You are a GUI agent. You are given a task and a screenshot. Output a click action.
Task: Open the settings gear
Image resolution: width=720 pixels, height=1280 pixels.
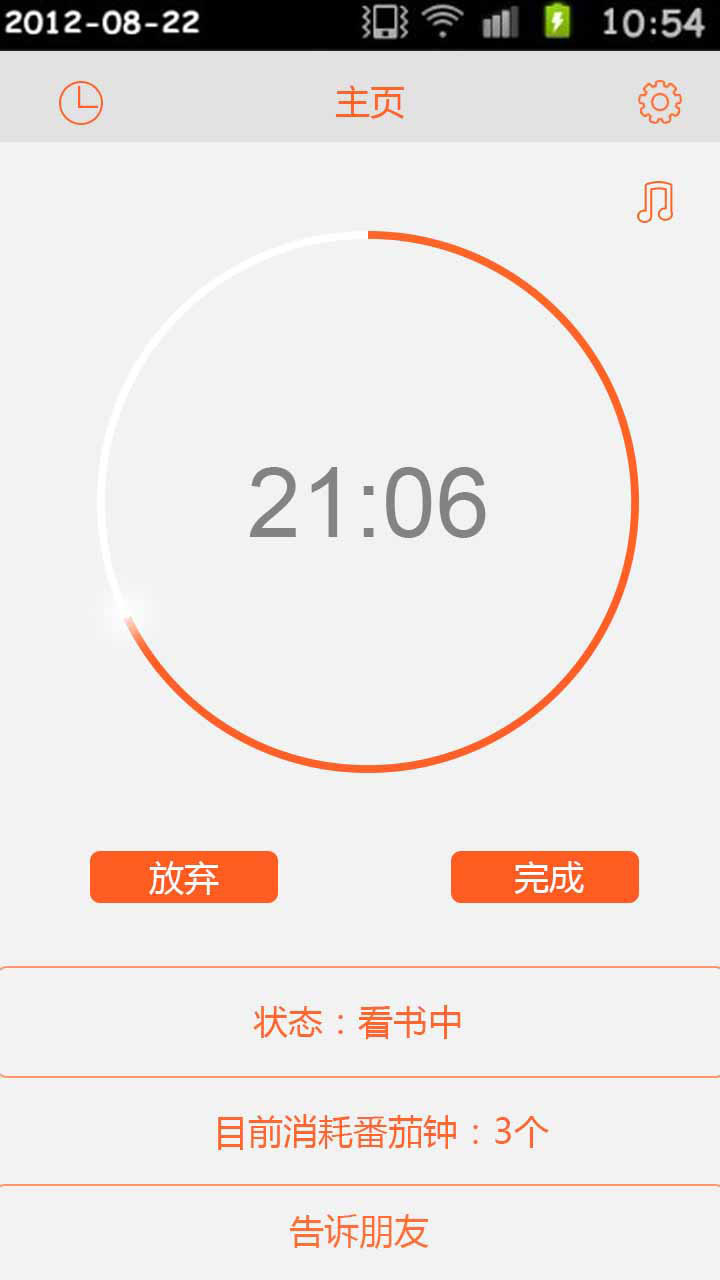point(659,102)
